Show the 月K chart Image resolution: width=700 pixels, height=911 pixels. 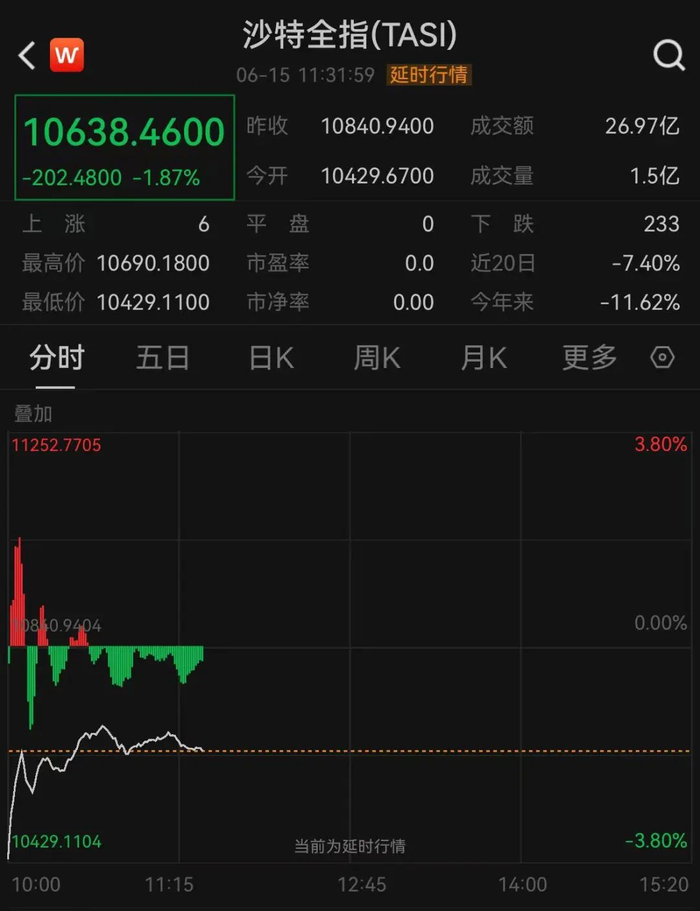click(484, 358)
